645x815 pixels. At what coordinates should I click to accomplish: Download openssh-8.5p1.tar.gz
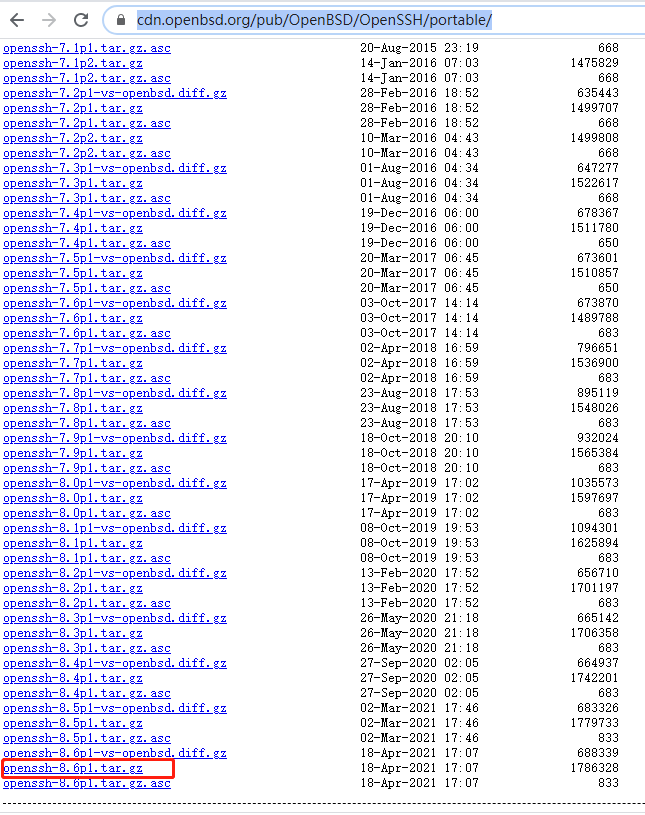pyautogui.click(x=73, y=723)
